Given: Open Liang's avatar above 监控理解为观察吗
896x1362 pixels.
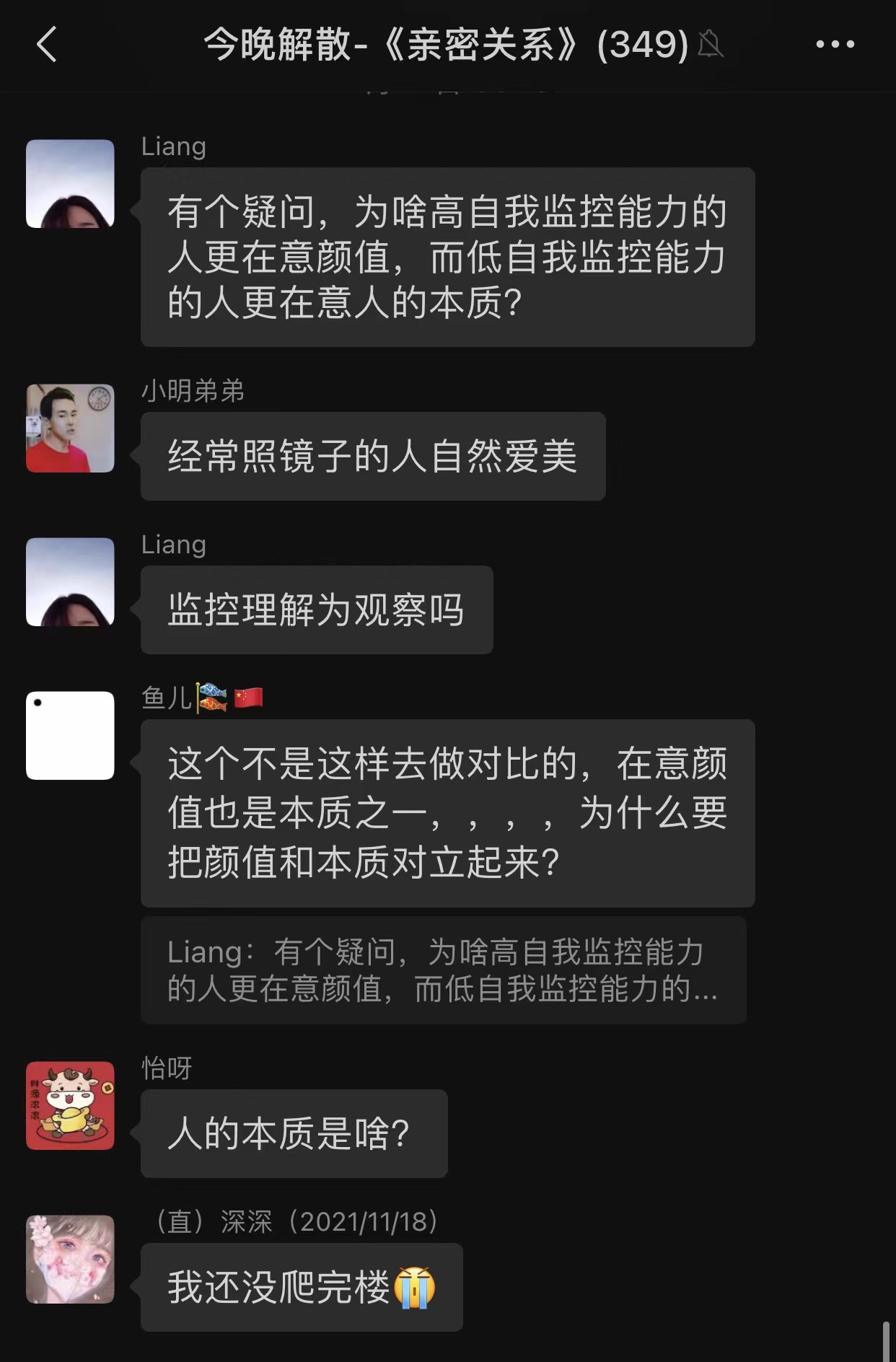Looking at the screenshot, I should click(70, 581).
